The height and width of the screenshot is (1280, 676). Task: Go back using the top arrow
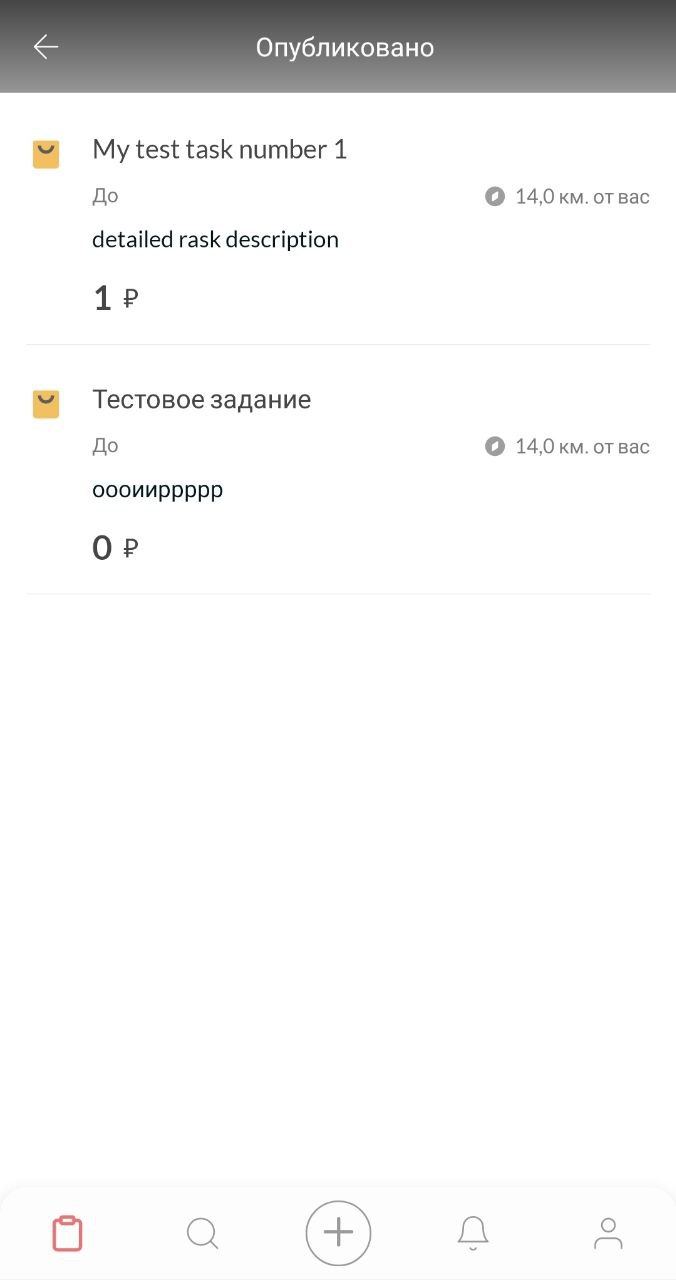pyautogui.click(x=46, y=47)
